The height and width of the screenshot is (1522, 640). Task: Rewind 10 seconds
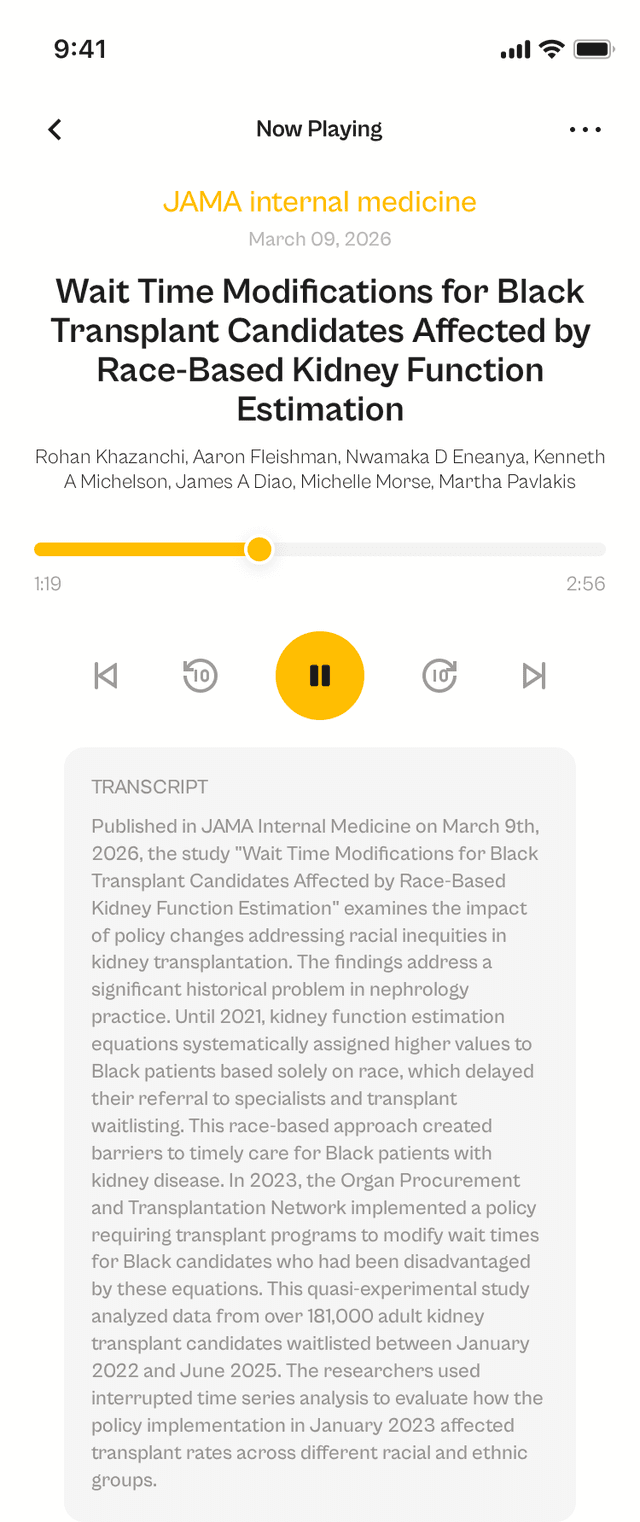(200, 676)
